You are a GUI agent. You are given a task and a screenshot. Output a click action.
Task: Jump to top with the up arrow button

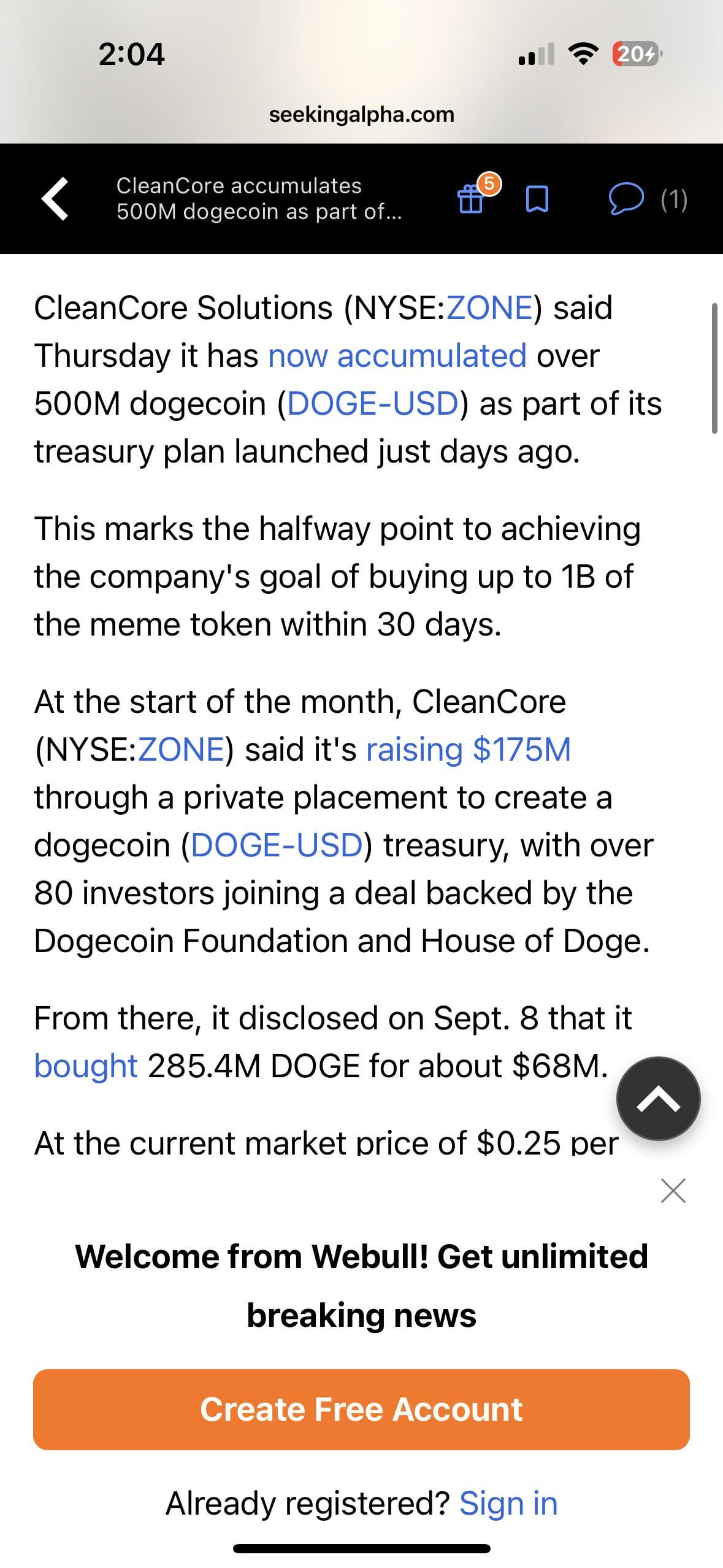[659, 1098]
